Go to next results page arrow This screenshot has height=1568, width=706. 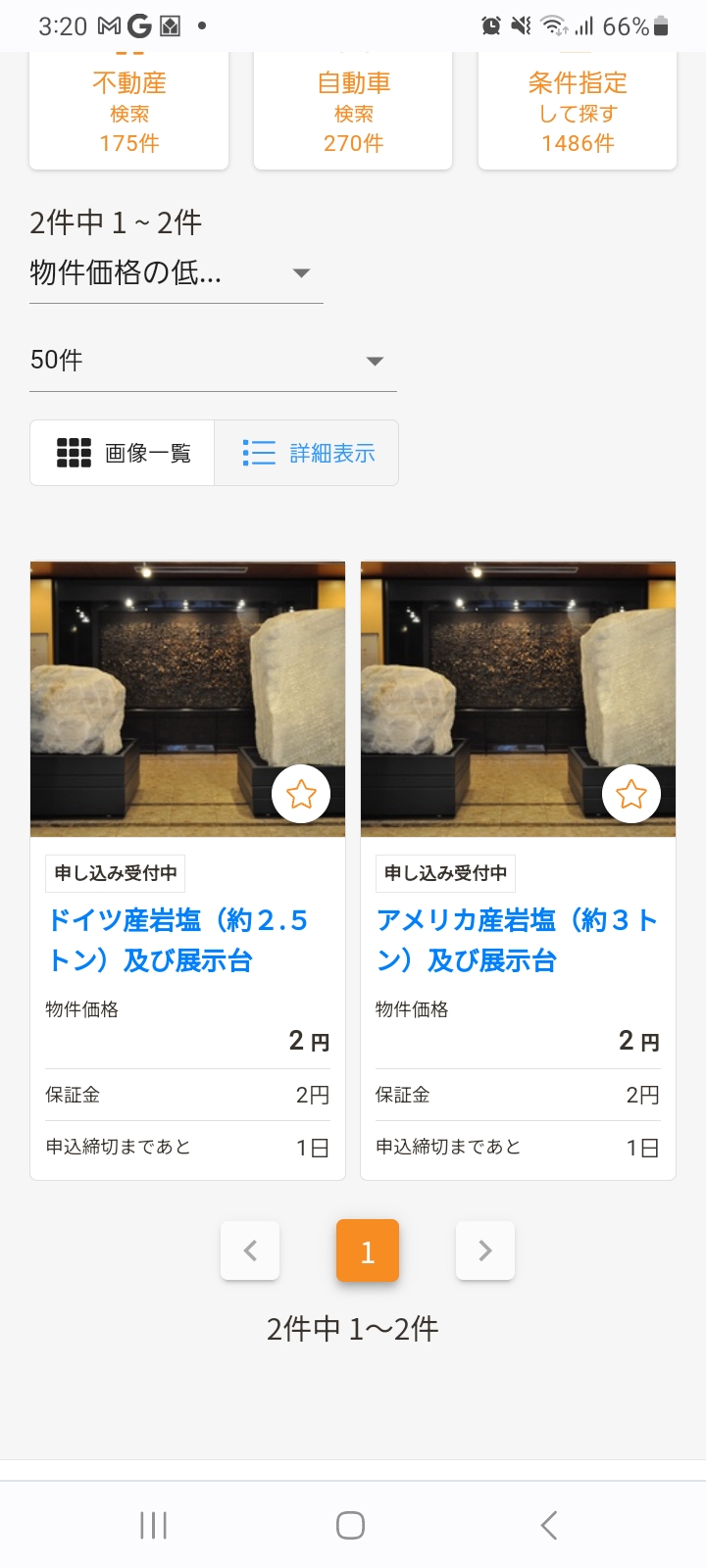click(485, 1250)
